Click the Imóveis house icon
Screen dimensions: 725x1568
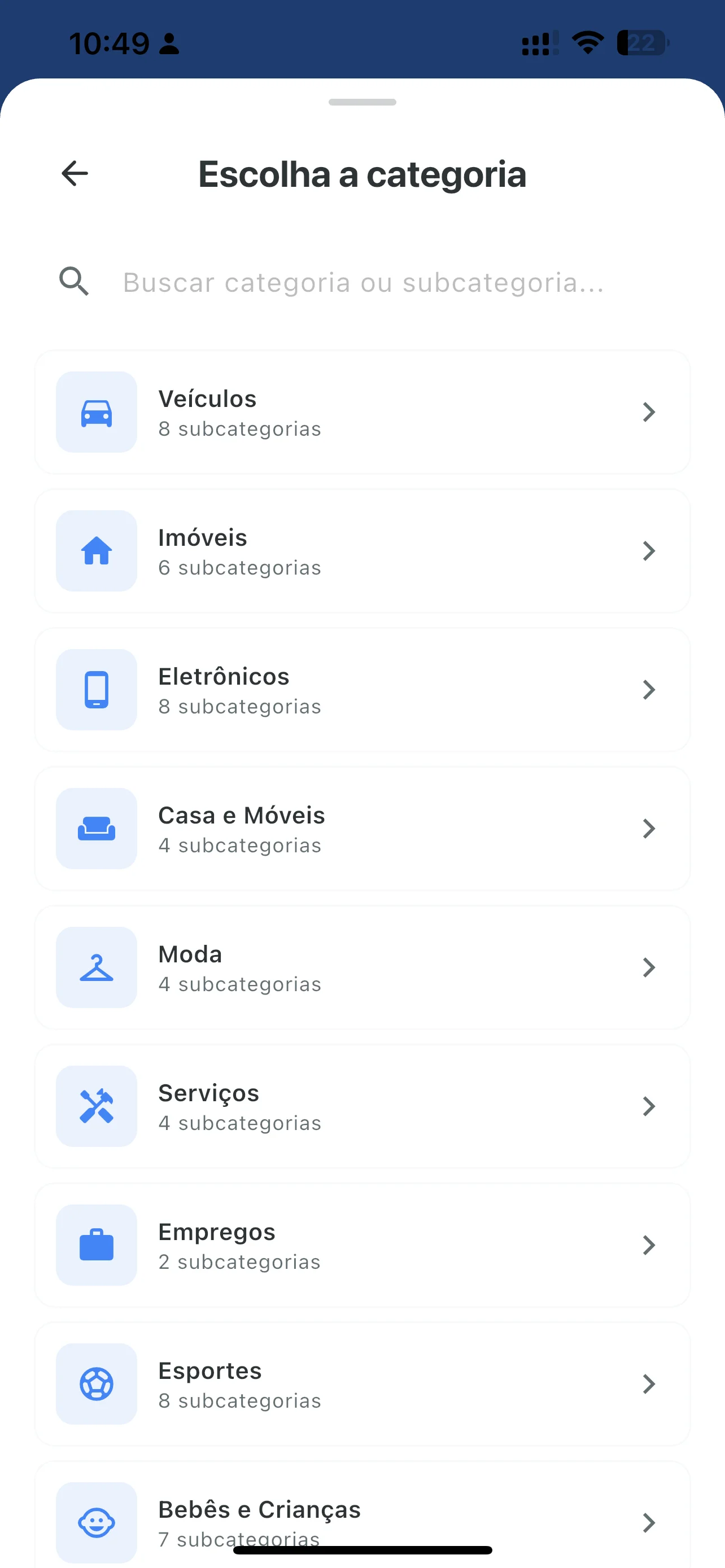96,550
